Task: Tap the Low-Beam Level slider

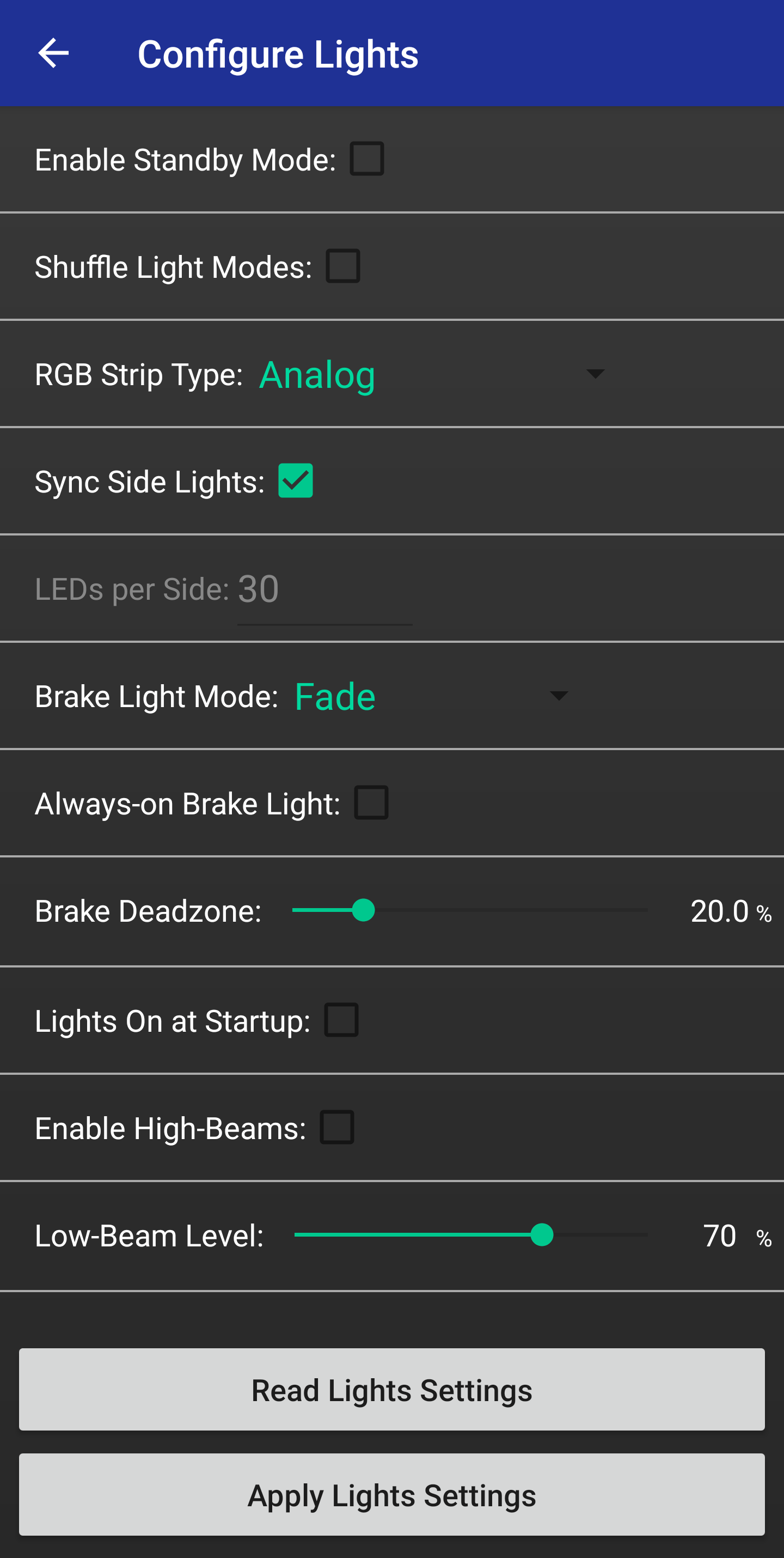Action: tap(470, 1235)
